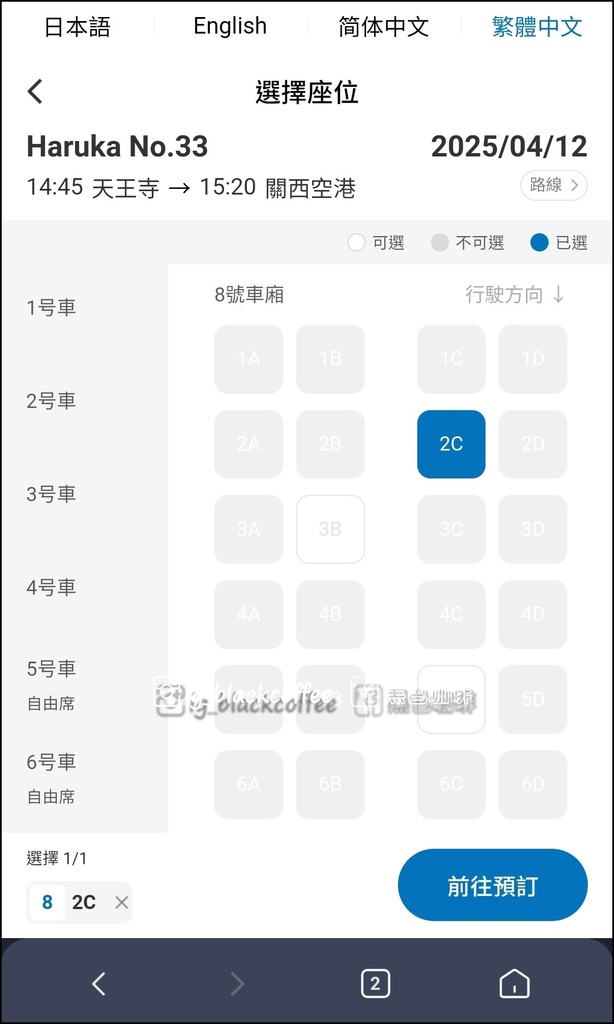614x1024 pixels.
Task: Switch language to 日本語
Action: [77, 27]
